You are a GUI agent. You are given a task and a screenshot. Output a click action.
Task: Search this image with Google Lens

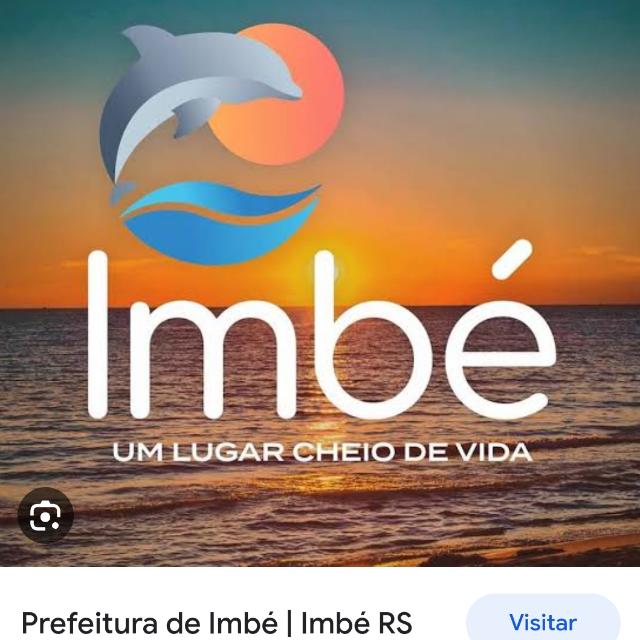[x=45, y=516]
